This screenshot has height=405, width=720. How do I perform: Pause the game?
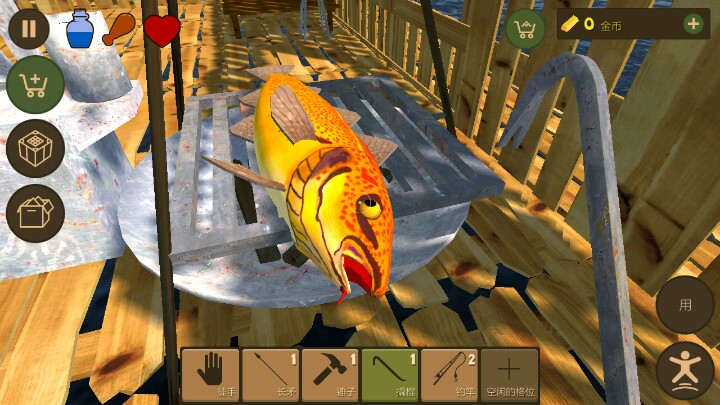pyautogui.click(x=29, y=28)
